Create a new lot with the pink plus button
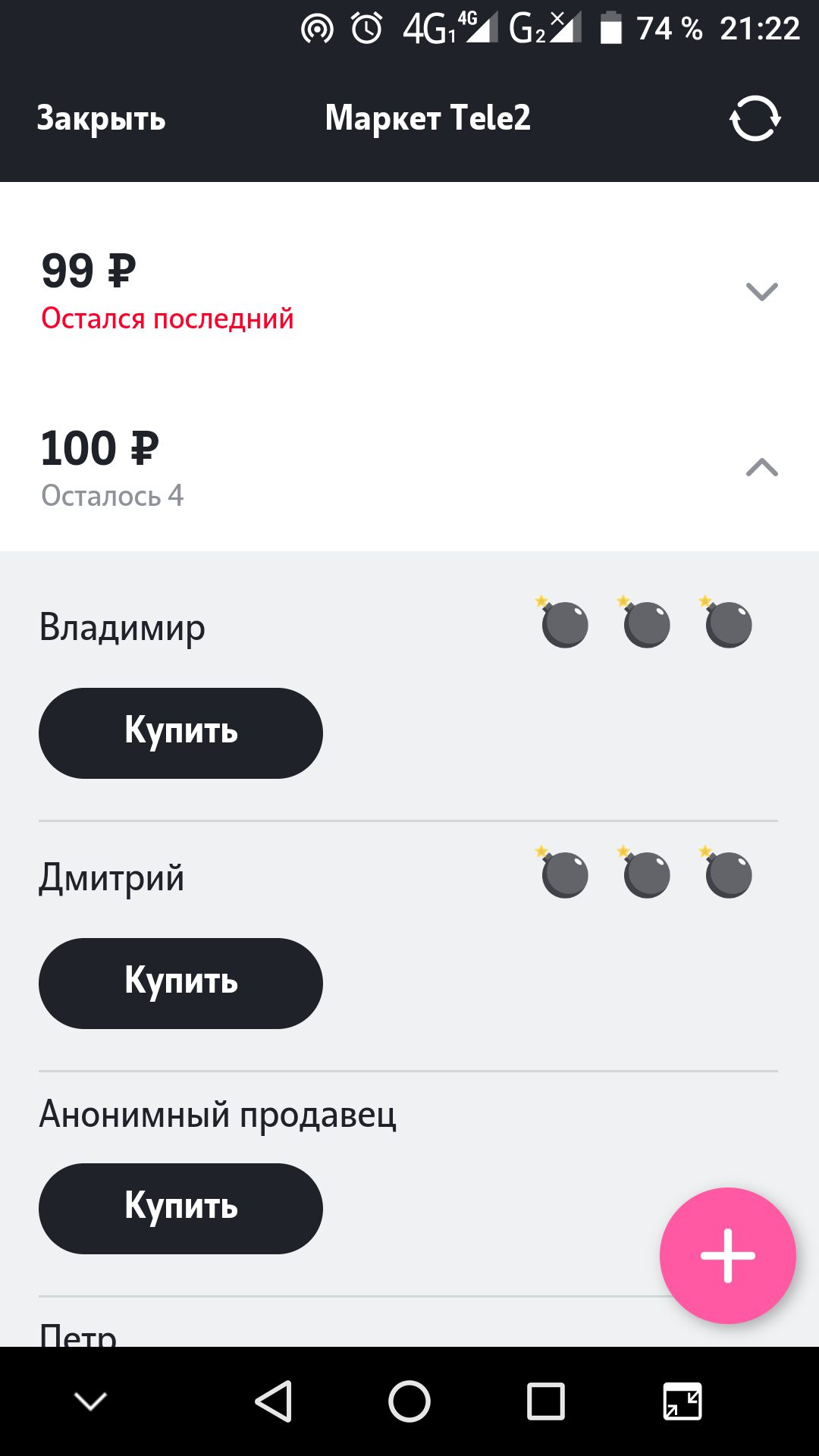The width and height of the screenshot is (819, 1456). 728,1255
